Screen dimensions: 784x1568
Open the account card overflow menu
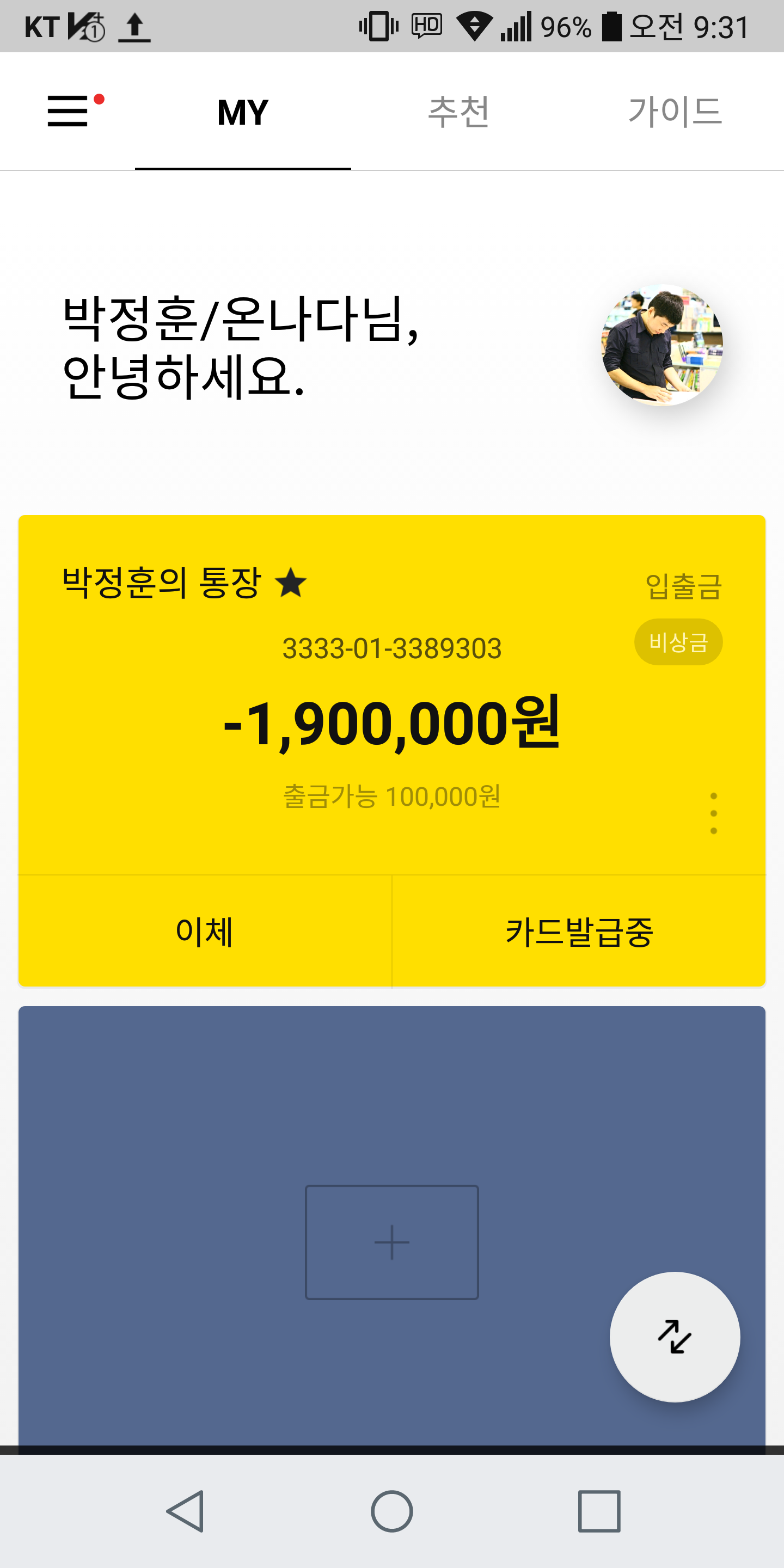(713, 813)
